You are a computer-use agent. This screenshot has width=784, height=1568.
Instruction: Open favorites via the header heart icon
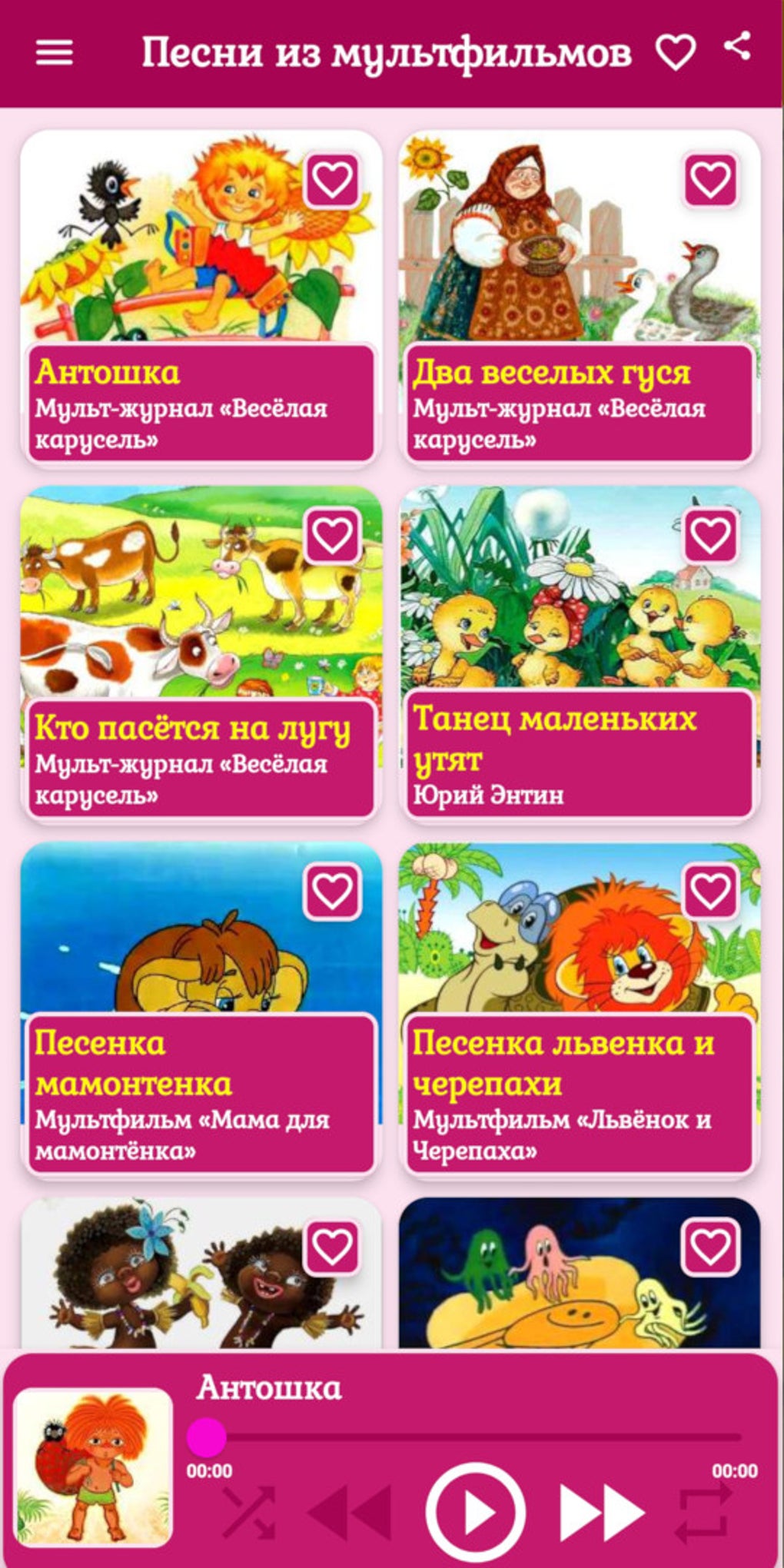click(675, 52)
